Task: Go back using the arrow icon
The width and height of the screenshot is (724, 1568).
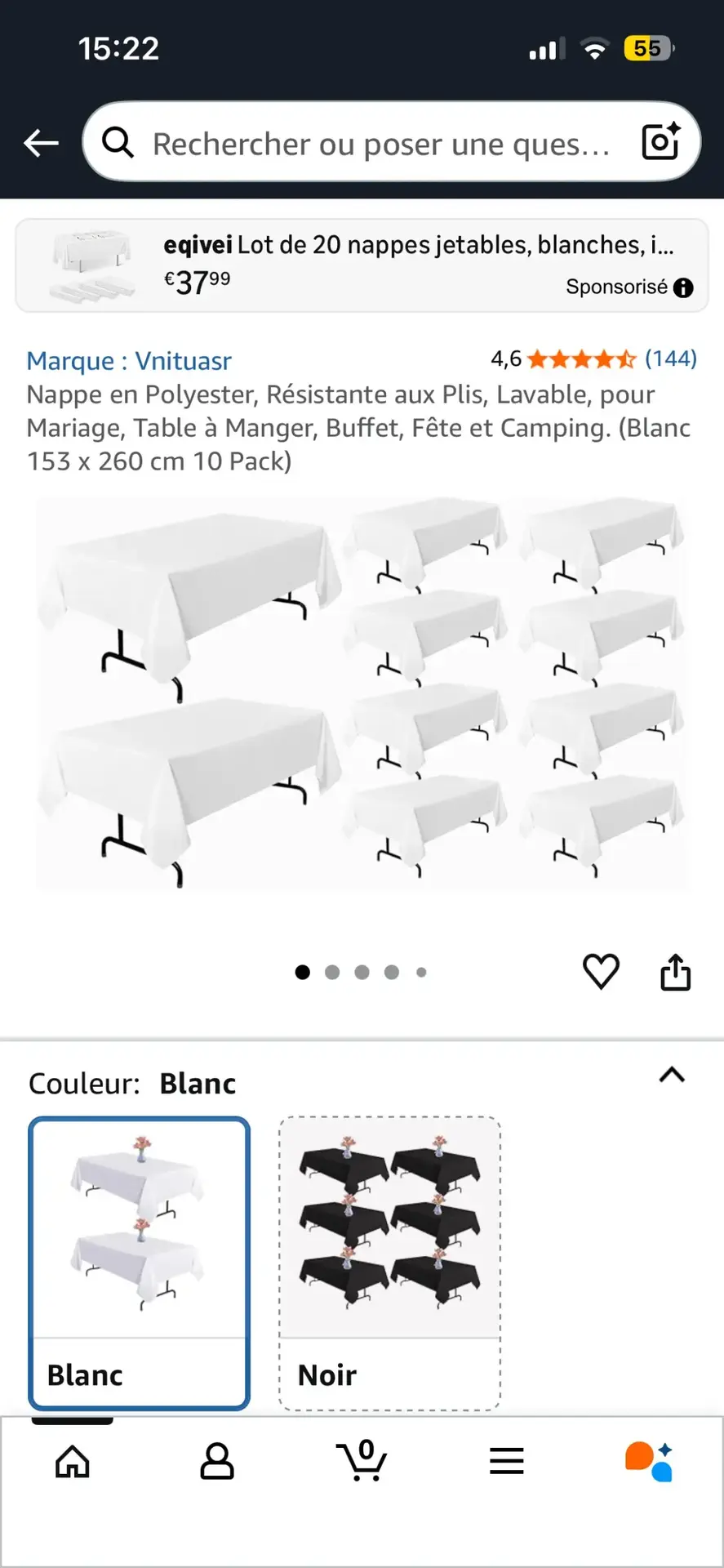Action: [x=41, y=144]
